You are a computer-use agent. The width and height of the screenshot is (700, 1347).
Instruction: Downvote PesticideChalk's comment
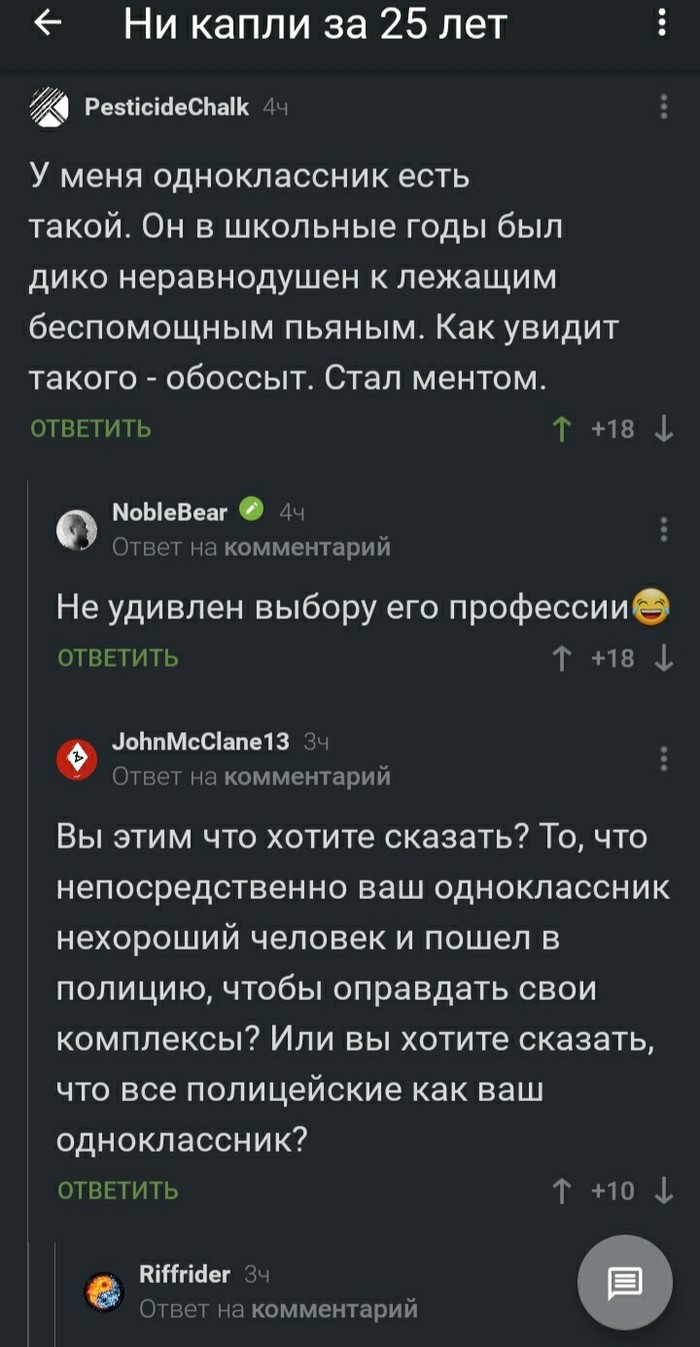(664, 429)
